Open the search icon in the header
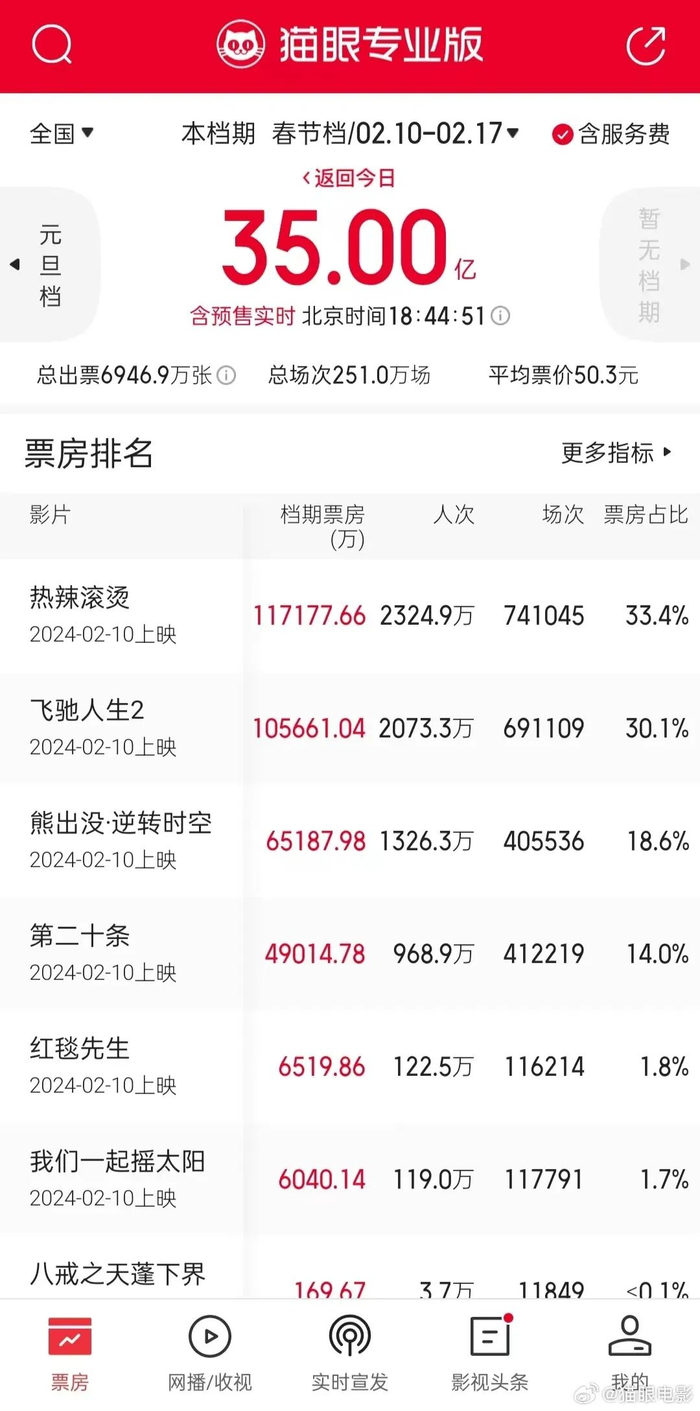Viewport: 700px width, 1411px height. point(50,45)
